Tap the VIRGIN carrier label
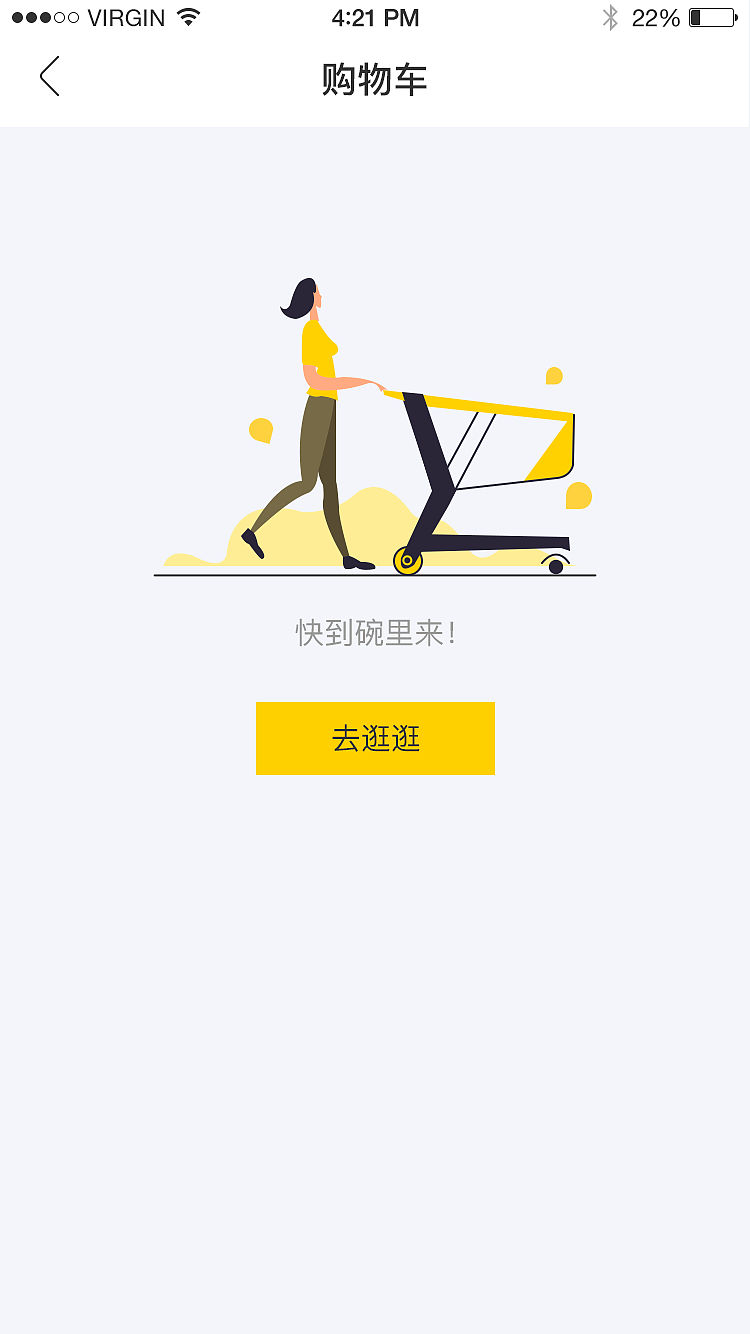The height and width of the screenshot is (1334, 750). coord(127,16)
